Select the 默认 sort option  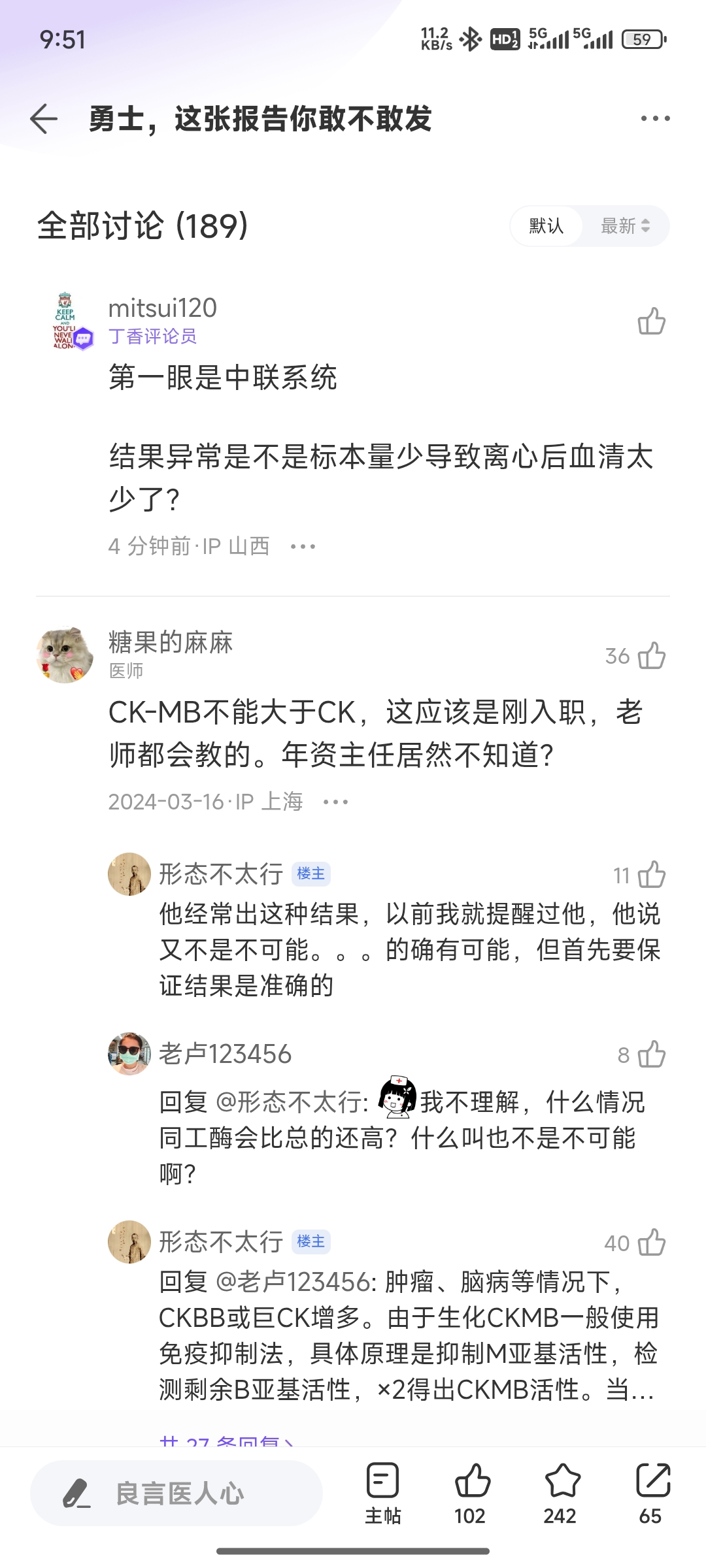coord(546,226)
